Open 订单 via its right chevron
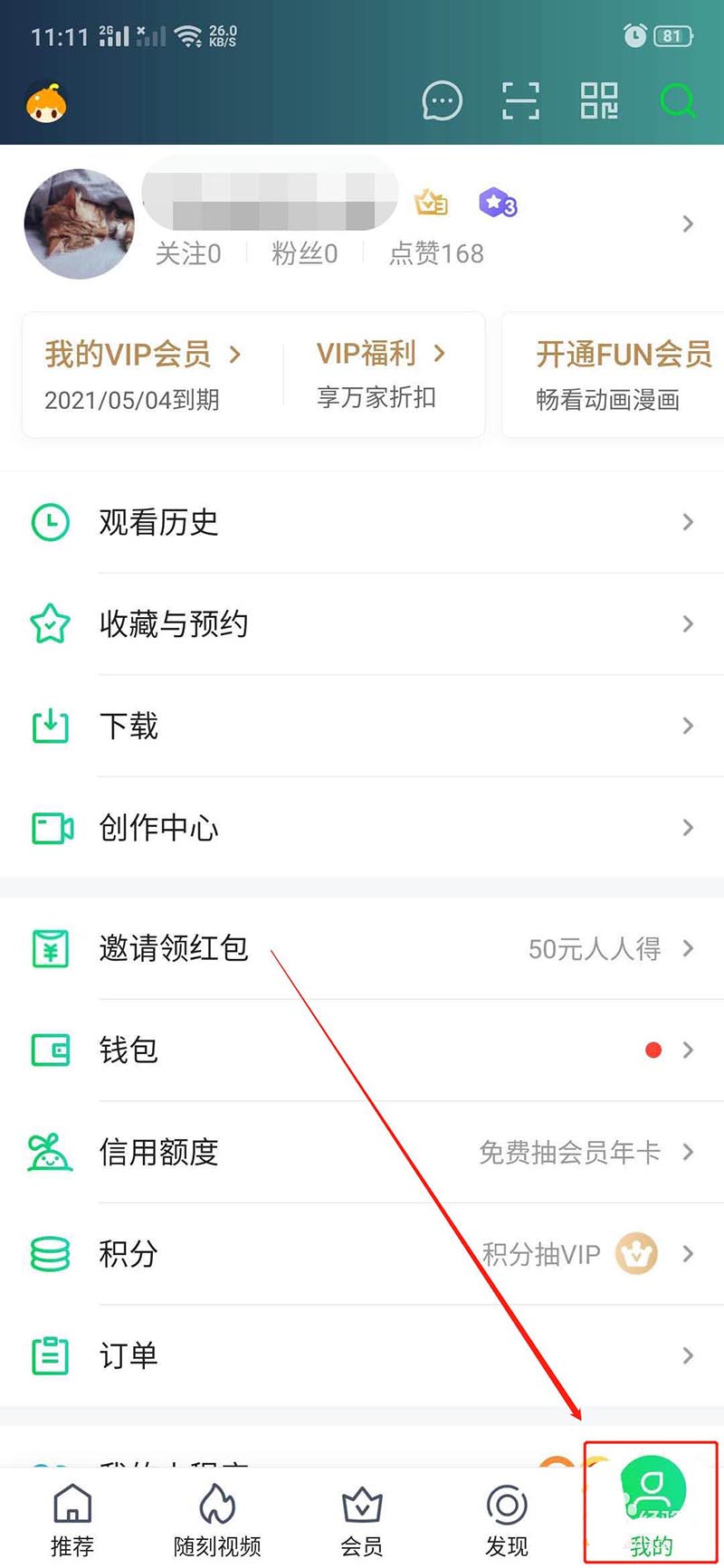Image resolution: width=724 pixels, height=1568 pixels. click(x=686, y=1355)
